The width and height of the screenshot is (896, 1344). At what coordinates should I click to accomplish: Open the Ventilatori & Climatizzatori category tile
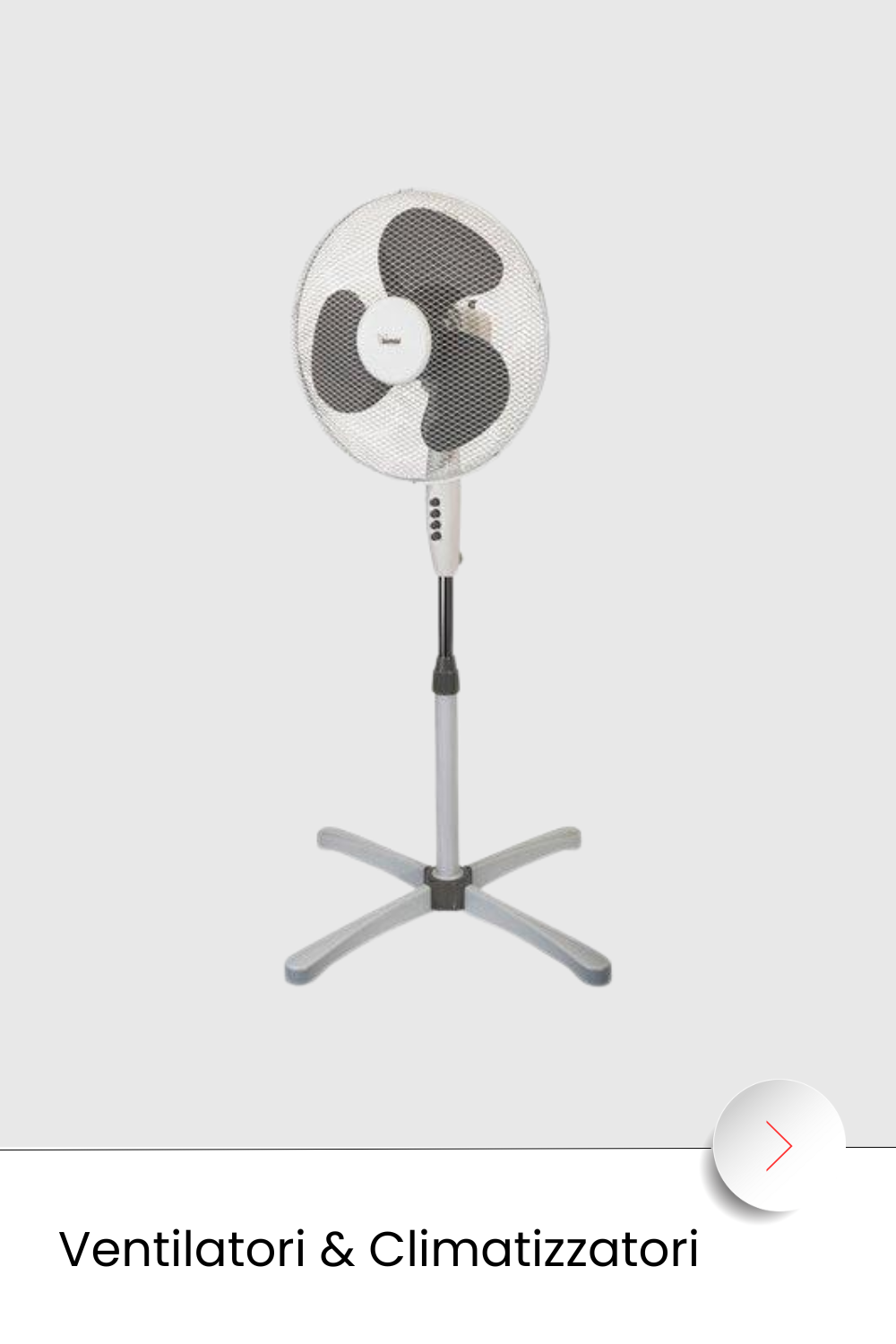377,1249
